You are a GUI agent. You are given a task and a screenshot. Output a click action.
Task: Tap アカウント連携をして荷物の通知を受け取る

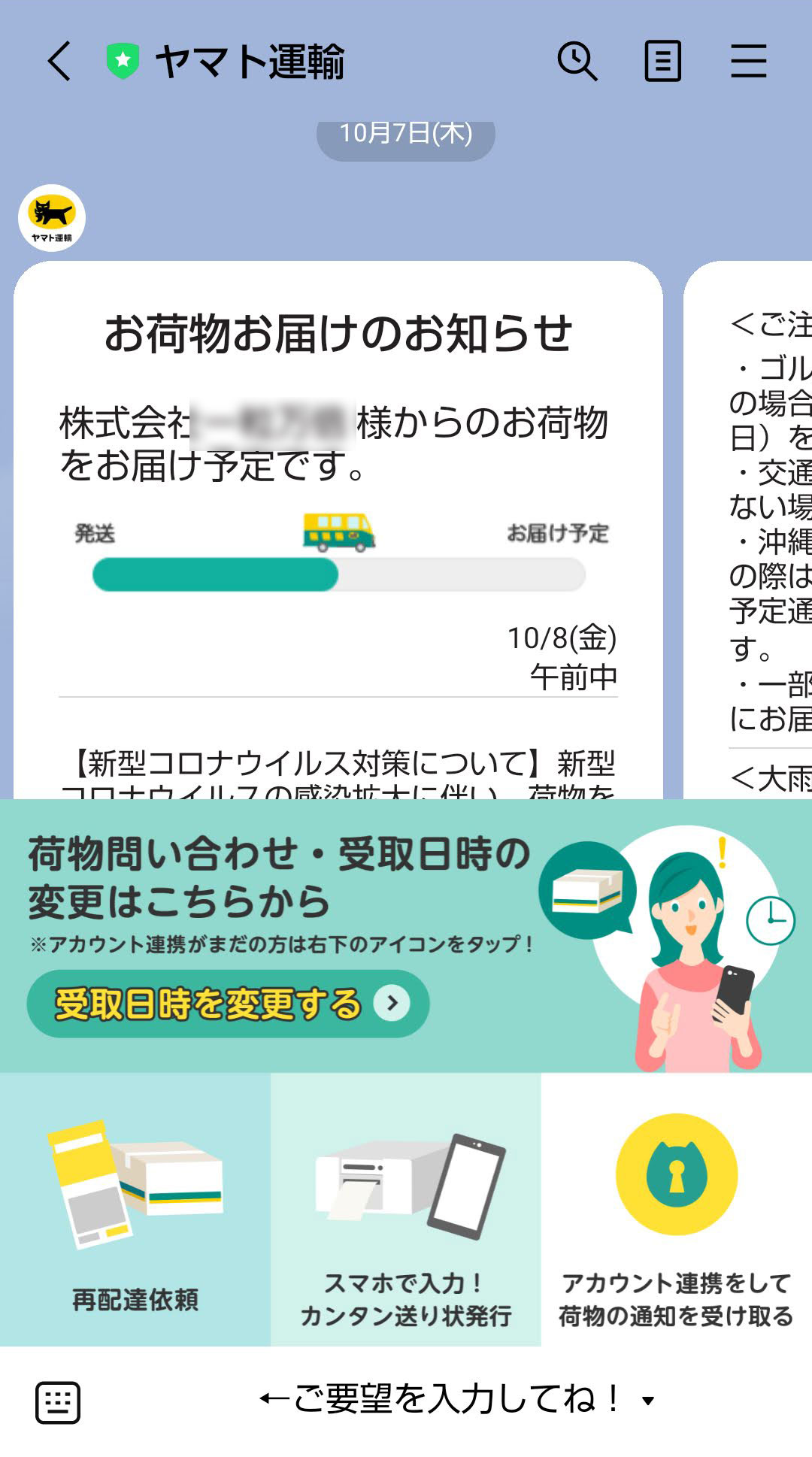(676, 1210)
